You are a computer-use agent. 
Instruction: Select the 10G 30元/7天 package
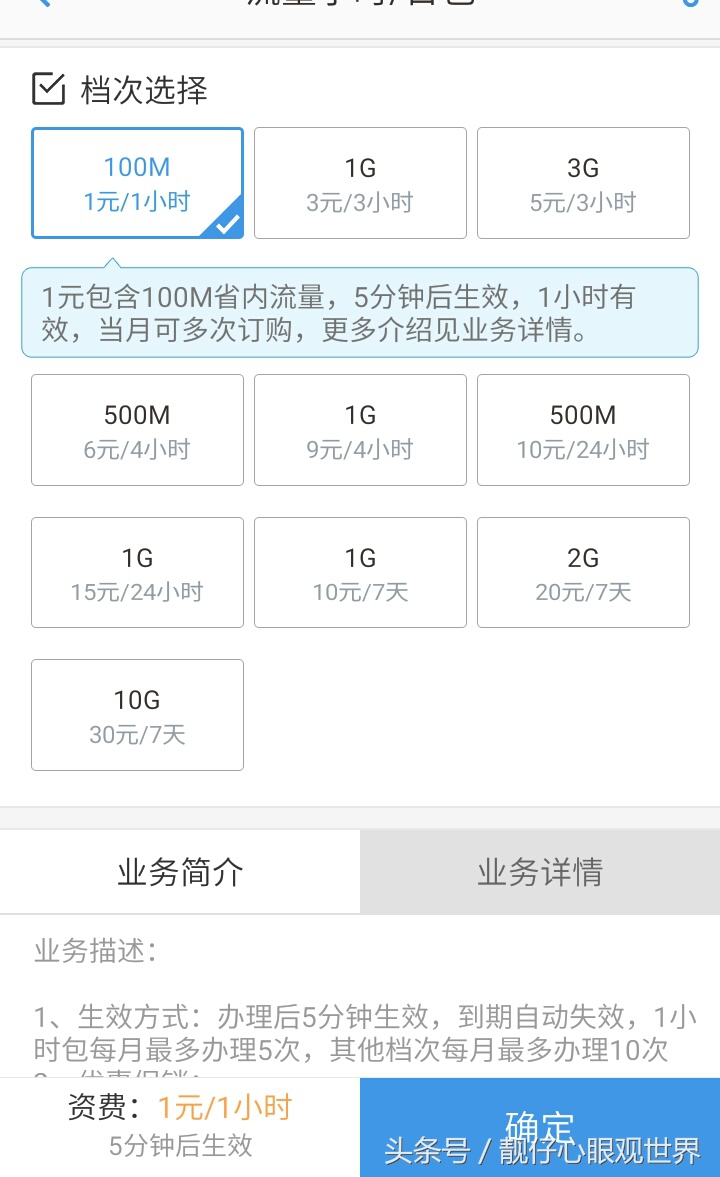point(137,714)
